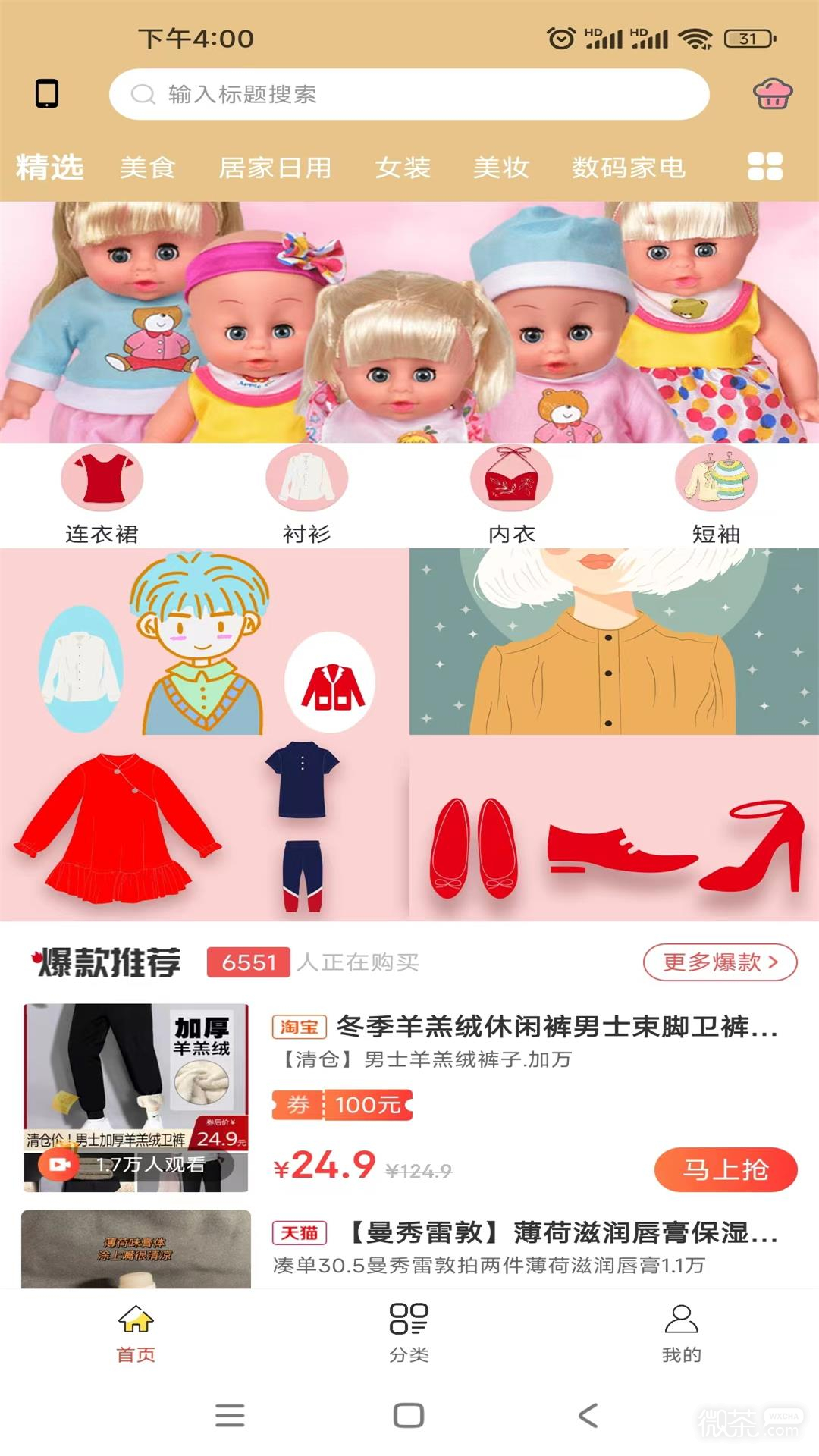Open the cupcake icon at top right
This screenshot has height=1456, width=819.
pyautogui.click(x=772, y=94)
